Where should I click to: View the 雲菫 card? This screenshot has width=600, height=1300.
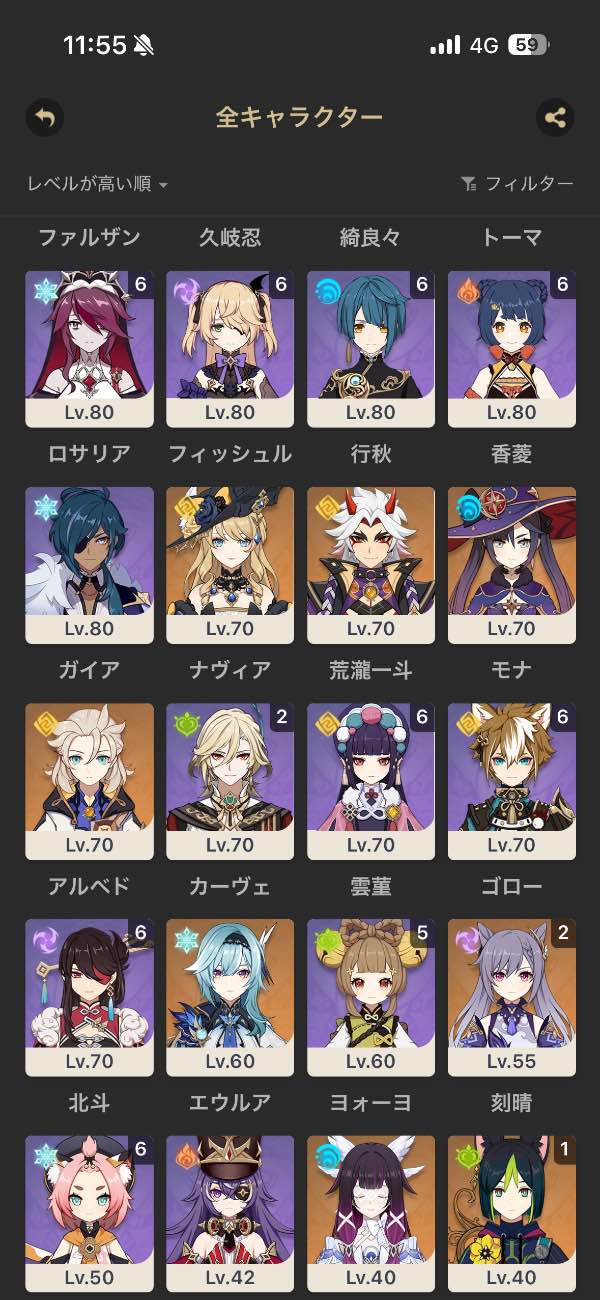[x=371, y=780]
